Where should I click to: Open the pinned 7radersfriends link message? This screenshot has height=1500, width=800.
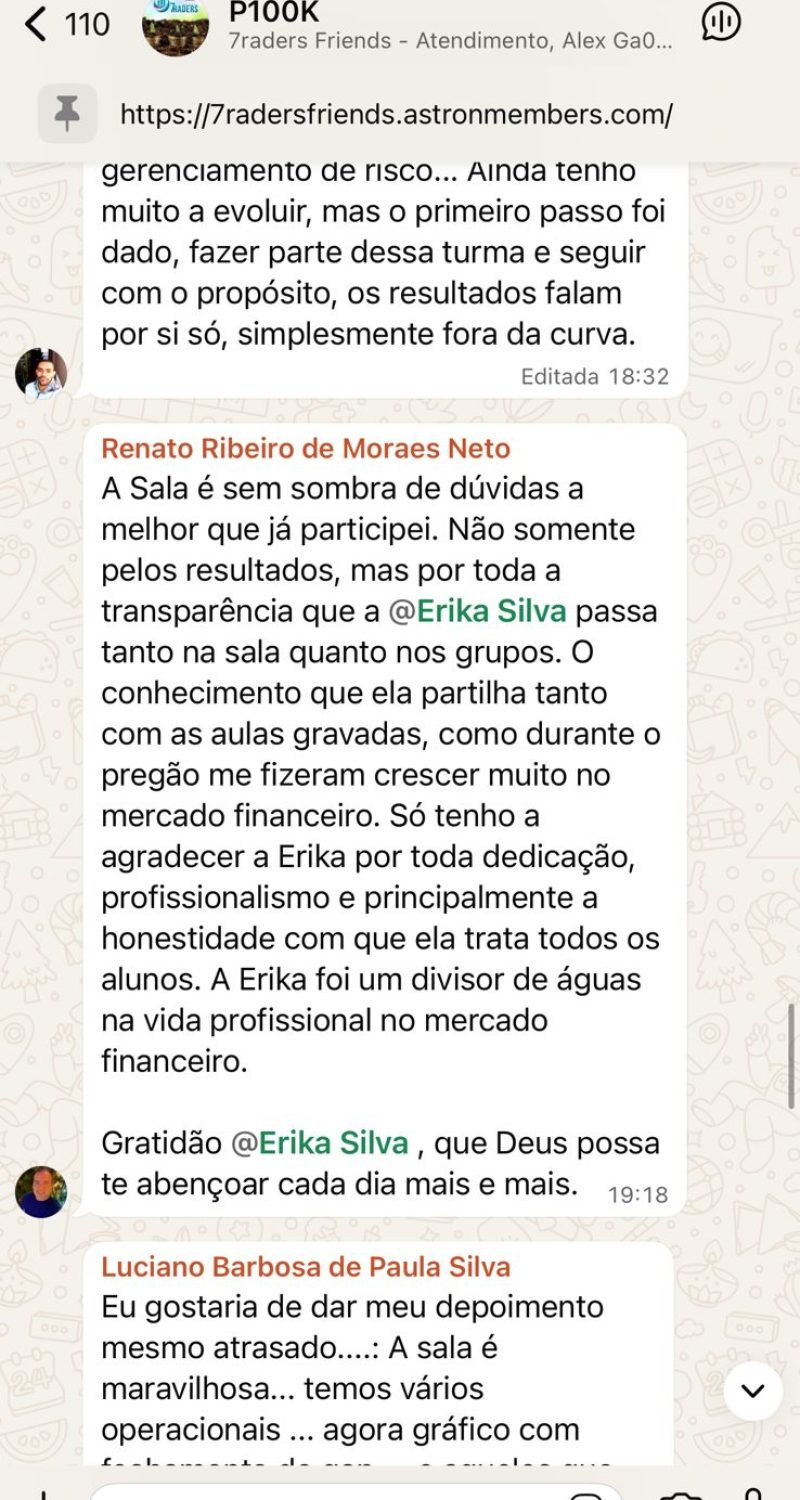(x=396, y=114)
